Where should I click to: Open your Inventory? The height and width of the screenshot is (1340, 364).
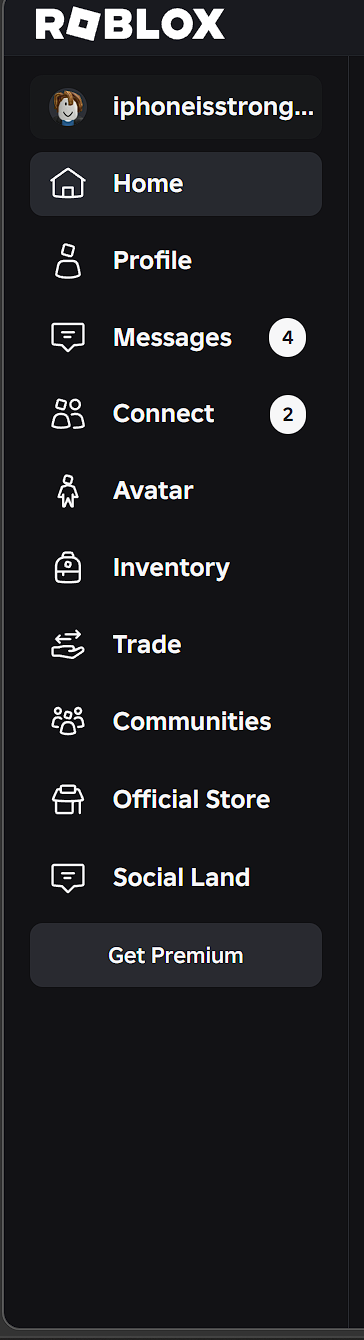[176, 568]
